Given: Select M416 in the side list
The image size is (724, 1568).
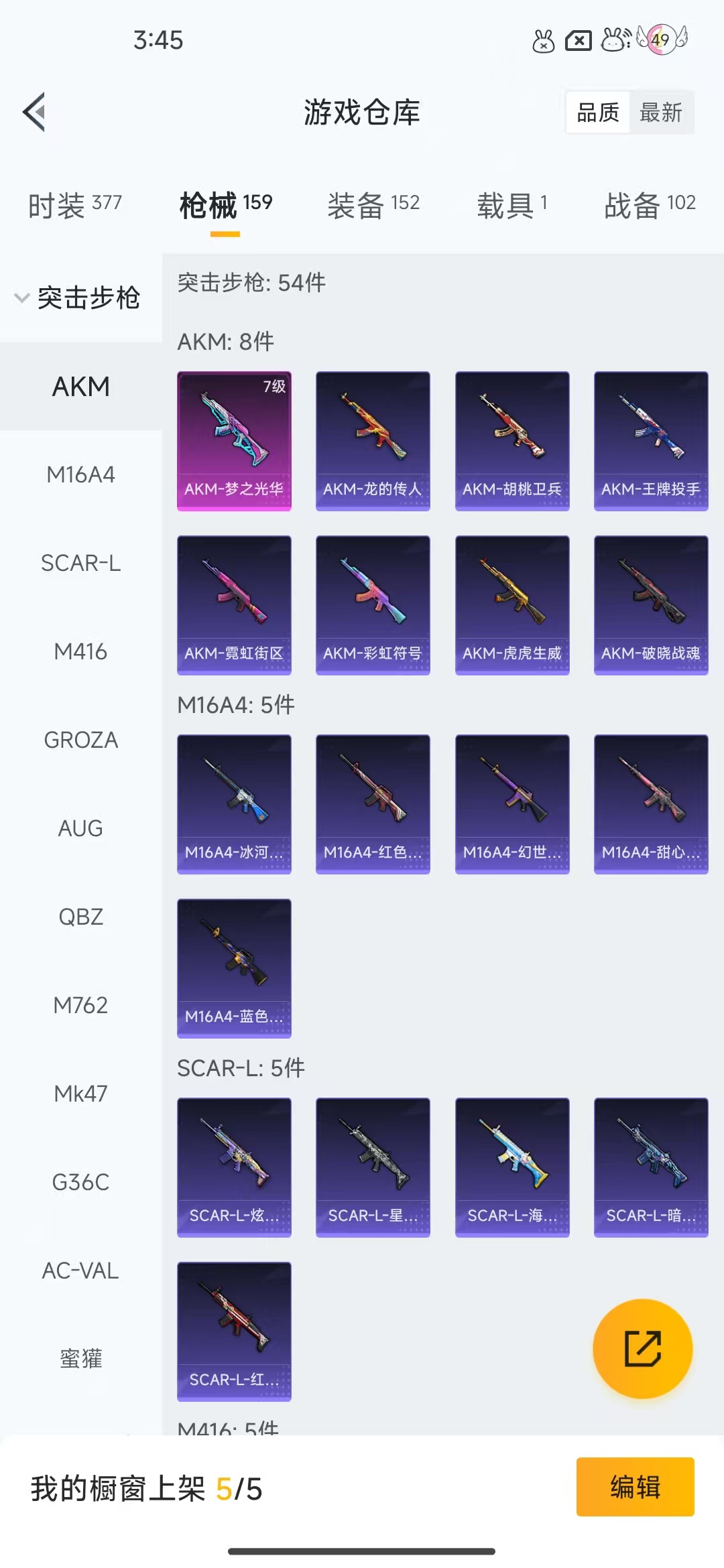Looking at the screenshot, I should (80, 651).
